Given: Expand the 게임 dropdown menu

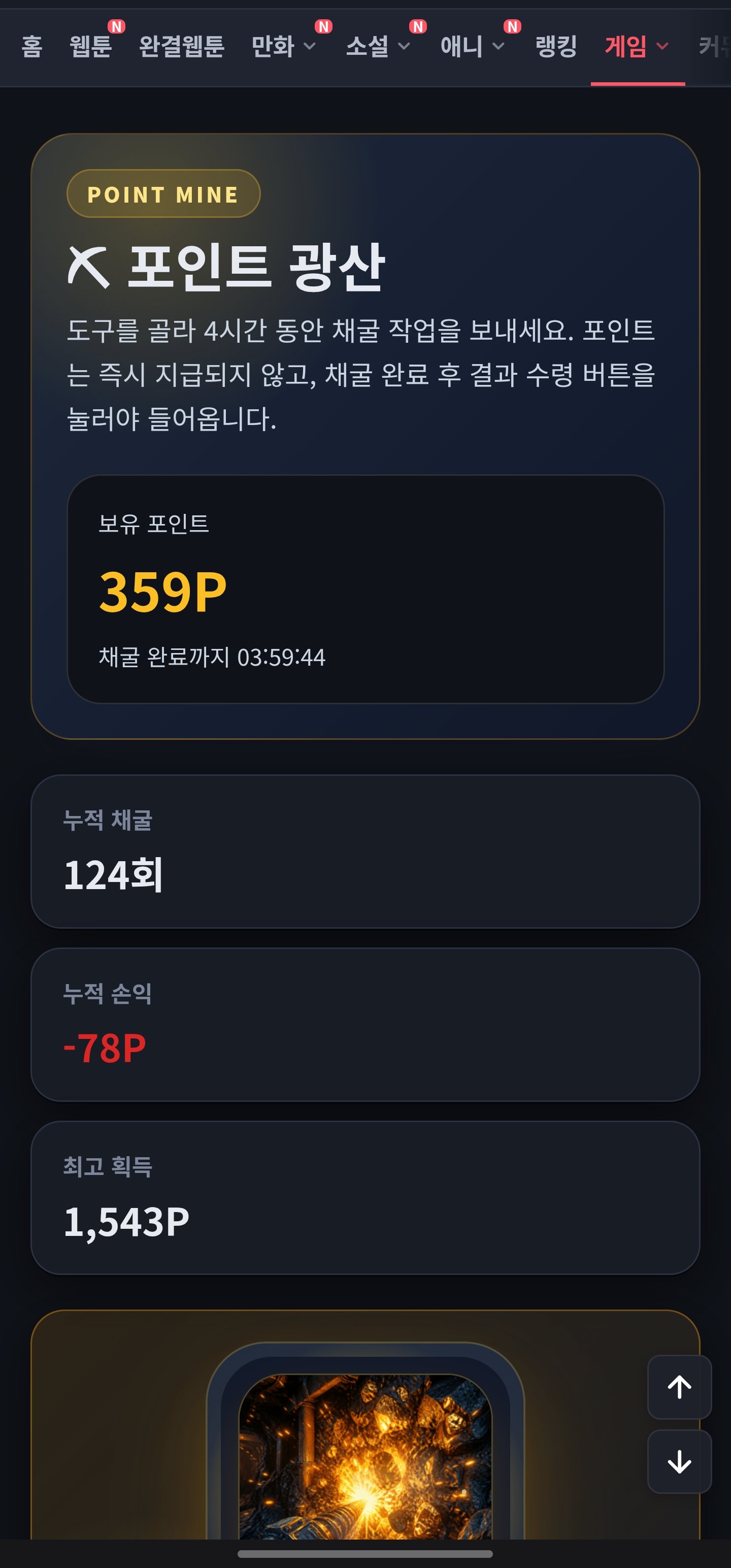Looking at the screenshot, I should 637,46.
